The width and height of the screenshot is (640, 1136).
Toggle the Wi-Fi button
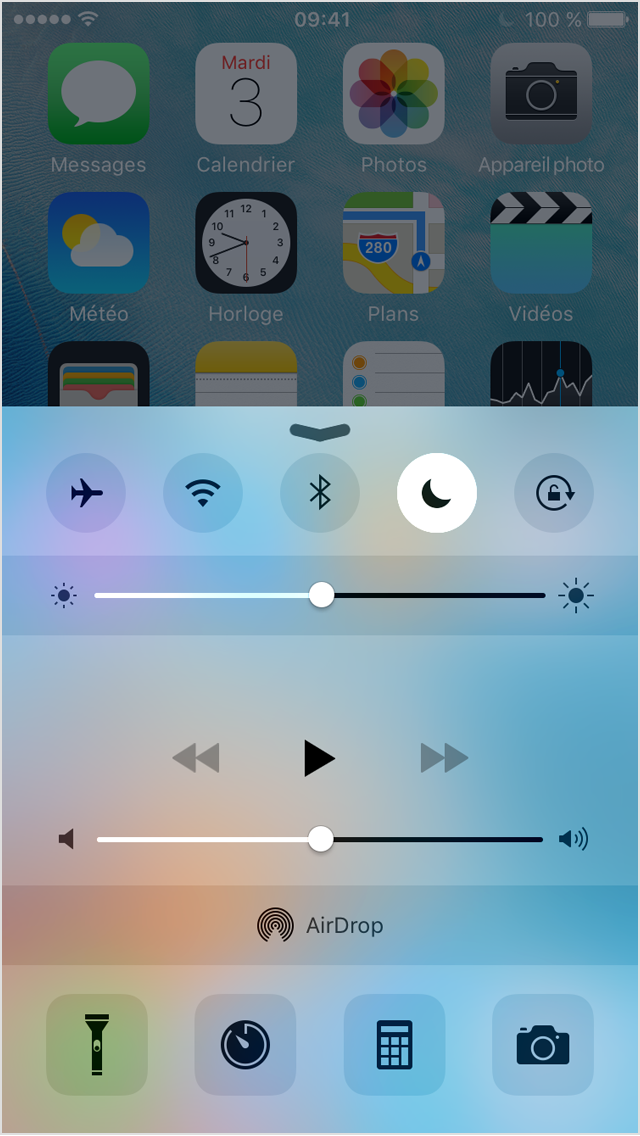click(x=203, y=493)
